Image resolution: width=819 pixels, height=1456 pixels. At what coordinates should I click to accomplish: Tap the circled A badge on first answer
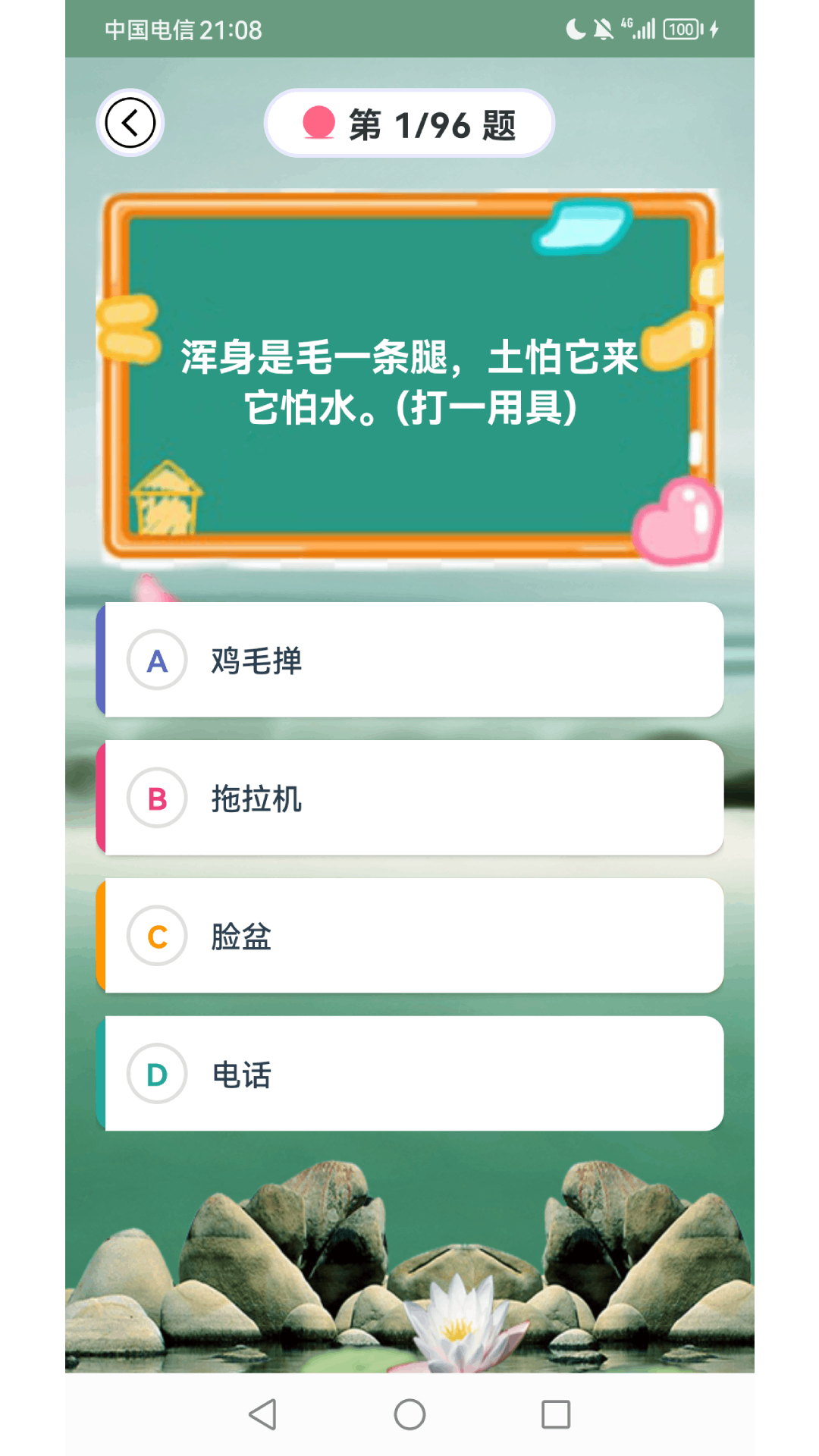coord(157,661)
